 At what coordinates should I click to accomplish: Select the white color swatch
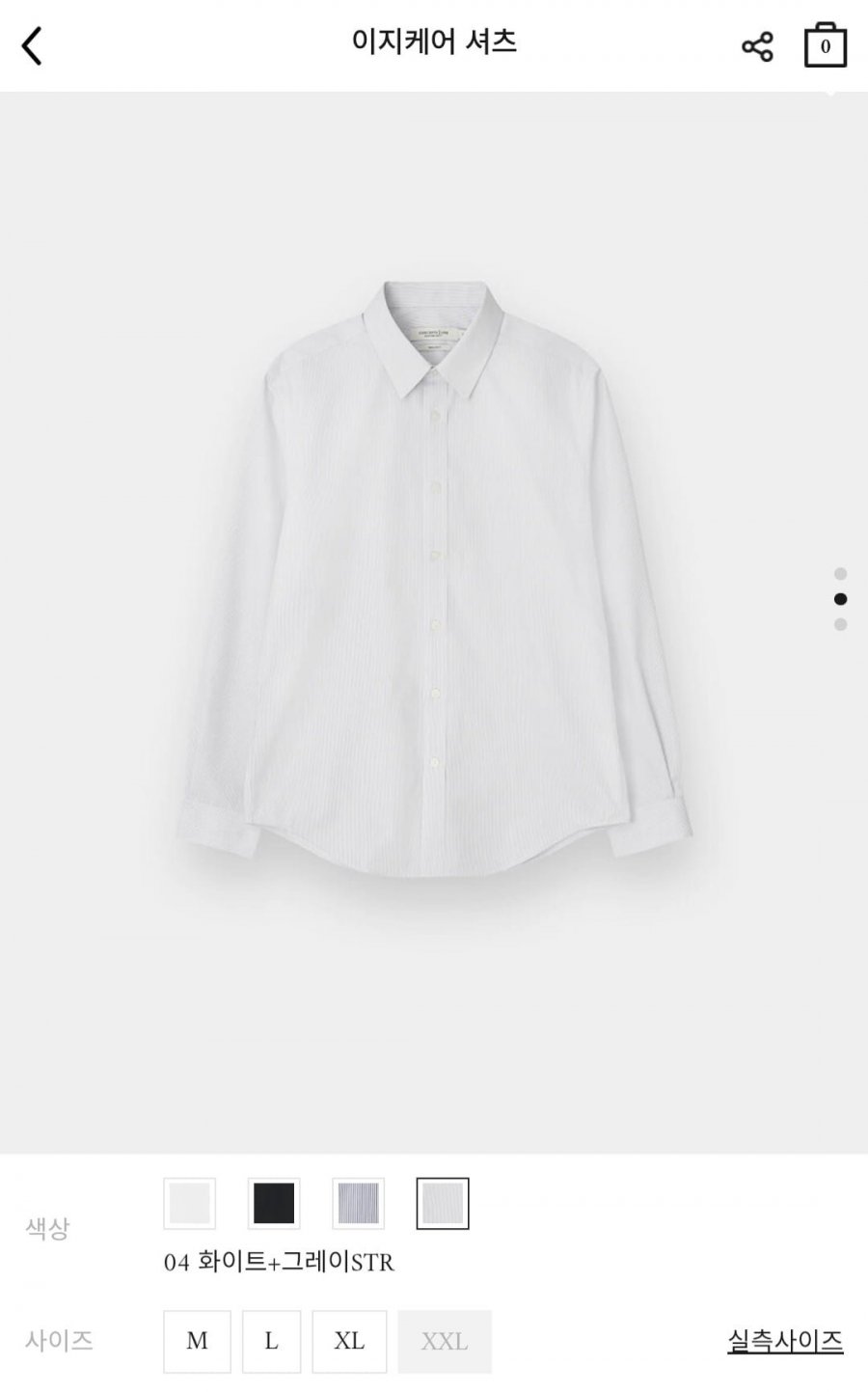point(189,1203)
